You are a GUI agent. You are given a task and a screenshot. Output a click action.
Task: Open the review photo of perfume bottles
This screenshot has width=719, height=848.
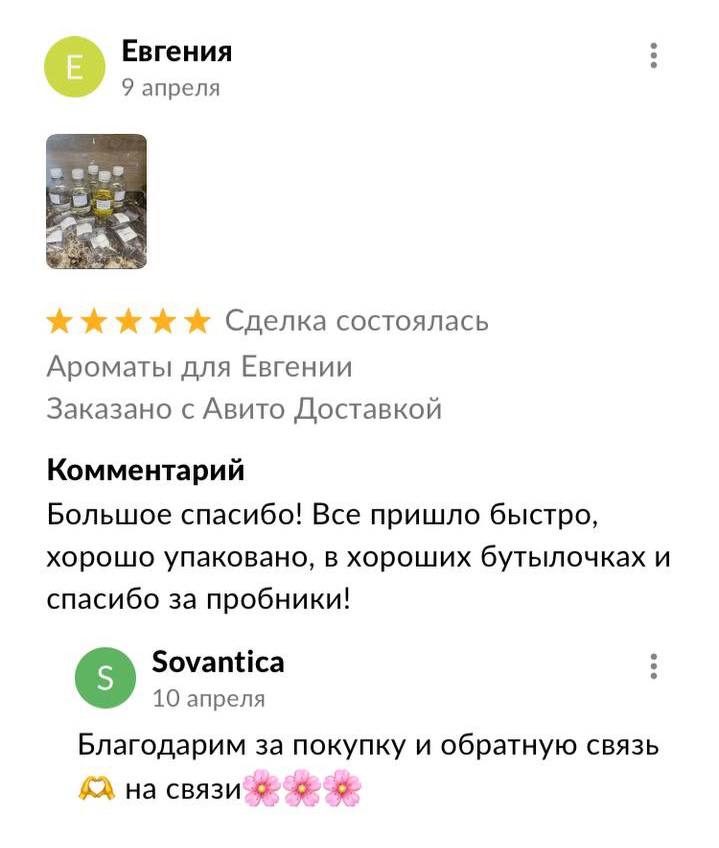coord(97,201)
